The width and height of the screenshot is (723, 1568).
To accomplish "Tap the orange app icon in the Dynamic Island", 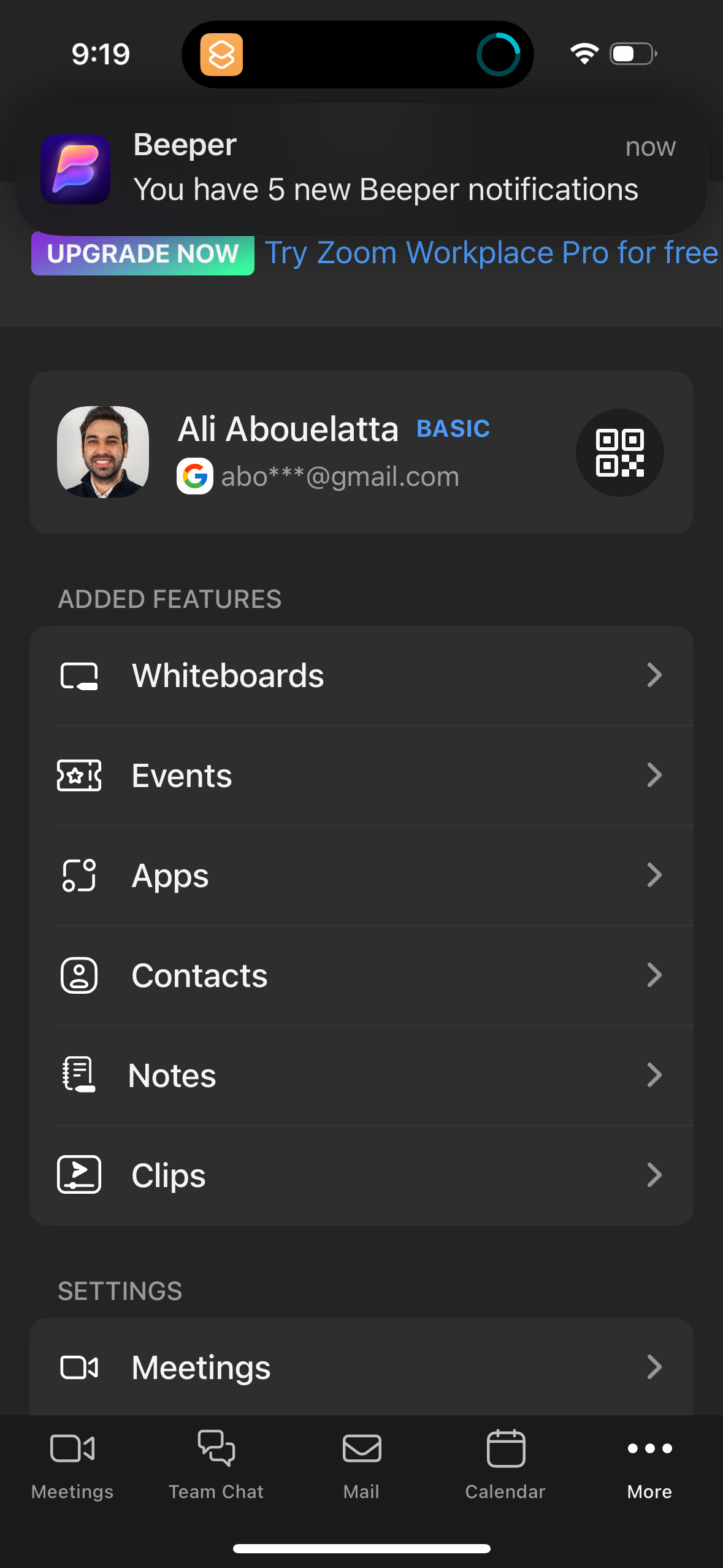I will coord(221,54).
